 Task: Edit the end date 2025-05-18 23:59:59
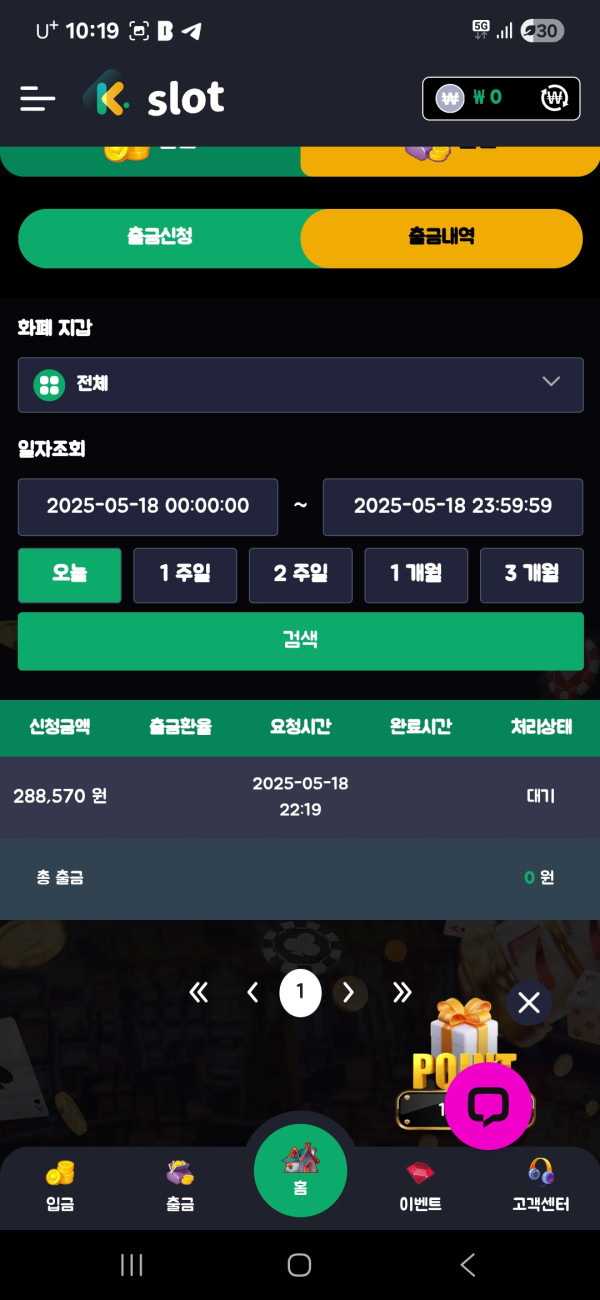click(452, 507)
